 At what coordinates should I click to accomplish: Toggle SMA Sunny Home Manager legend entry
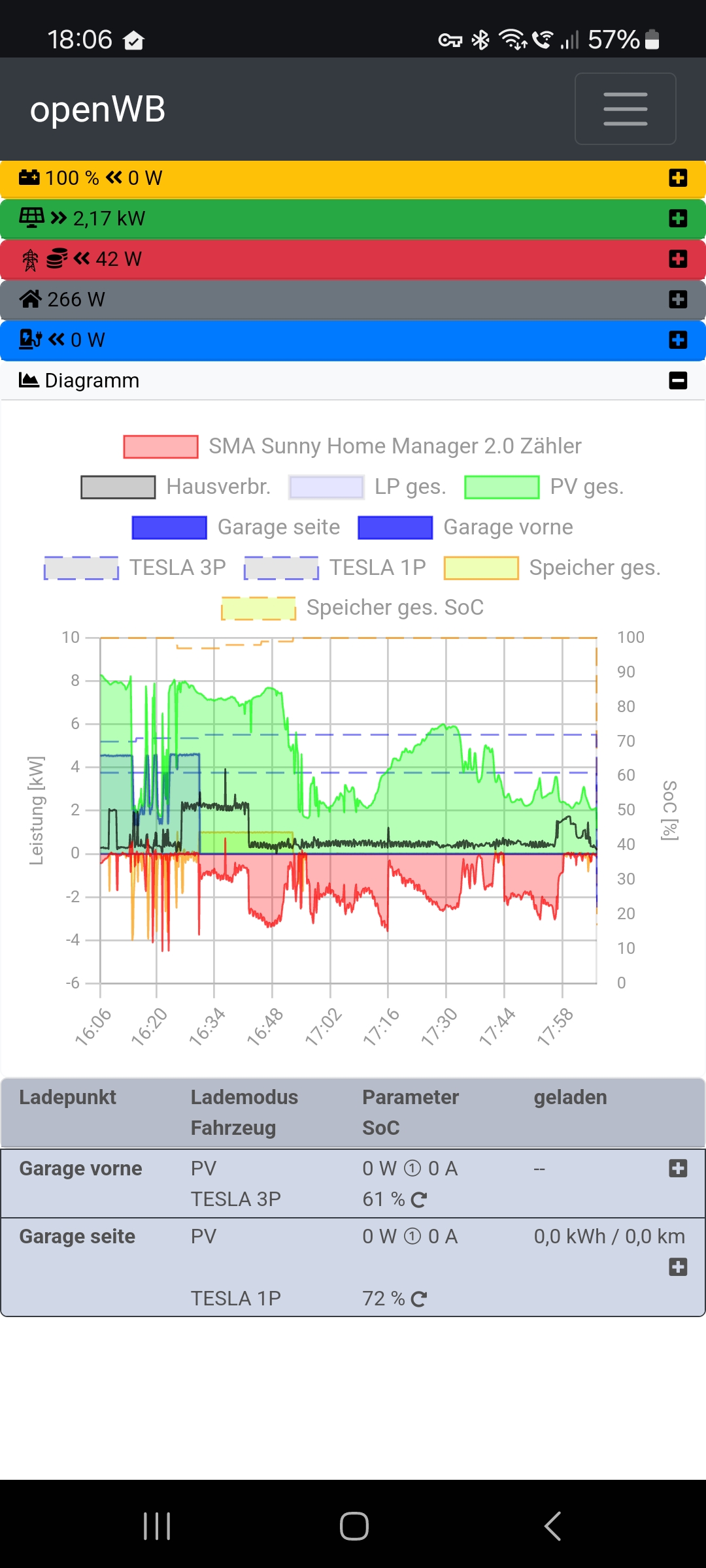tap(353, 446)
